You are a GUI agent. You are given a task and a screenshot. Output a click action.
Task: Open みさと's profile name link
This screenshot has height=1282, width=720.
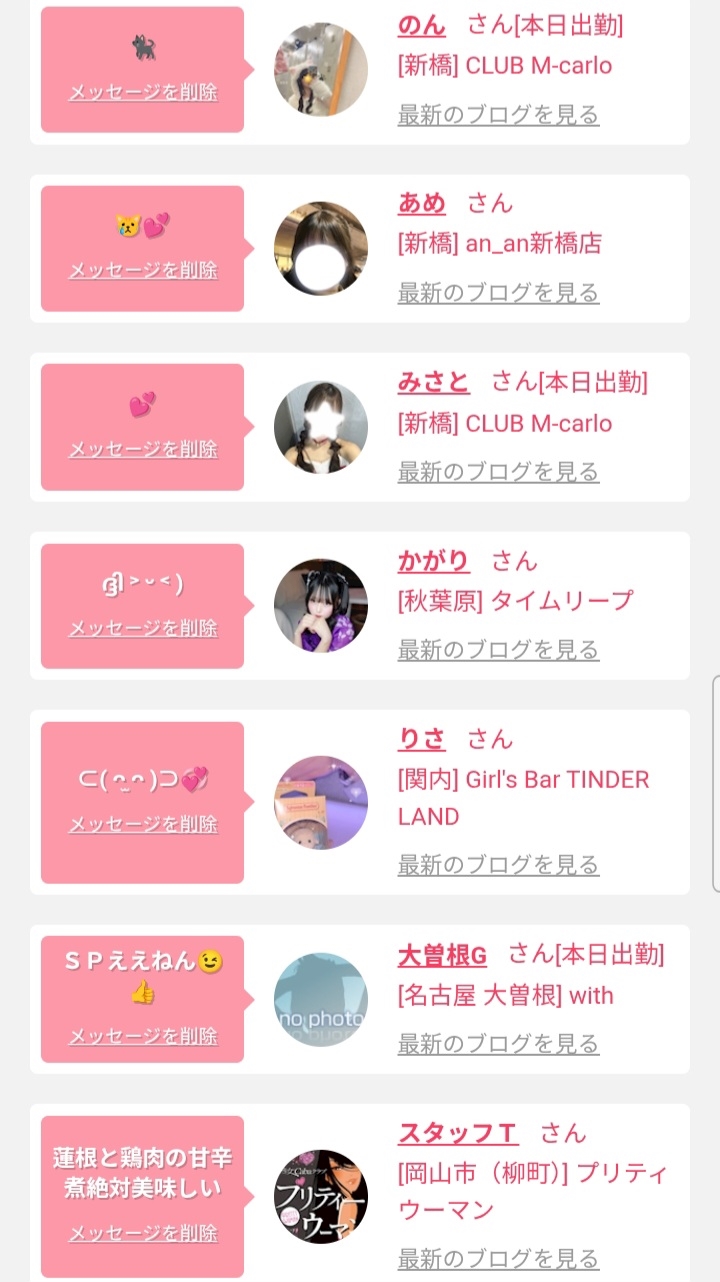click(433, 382)
